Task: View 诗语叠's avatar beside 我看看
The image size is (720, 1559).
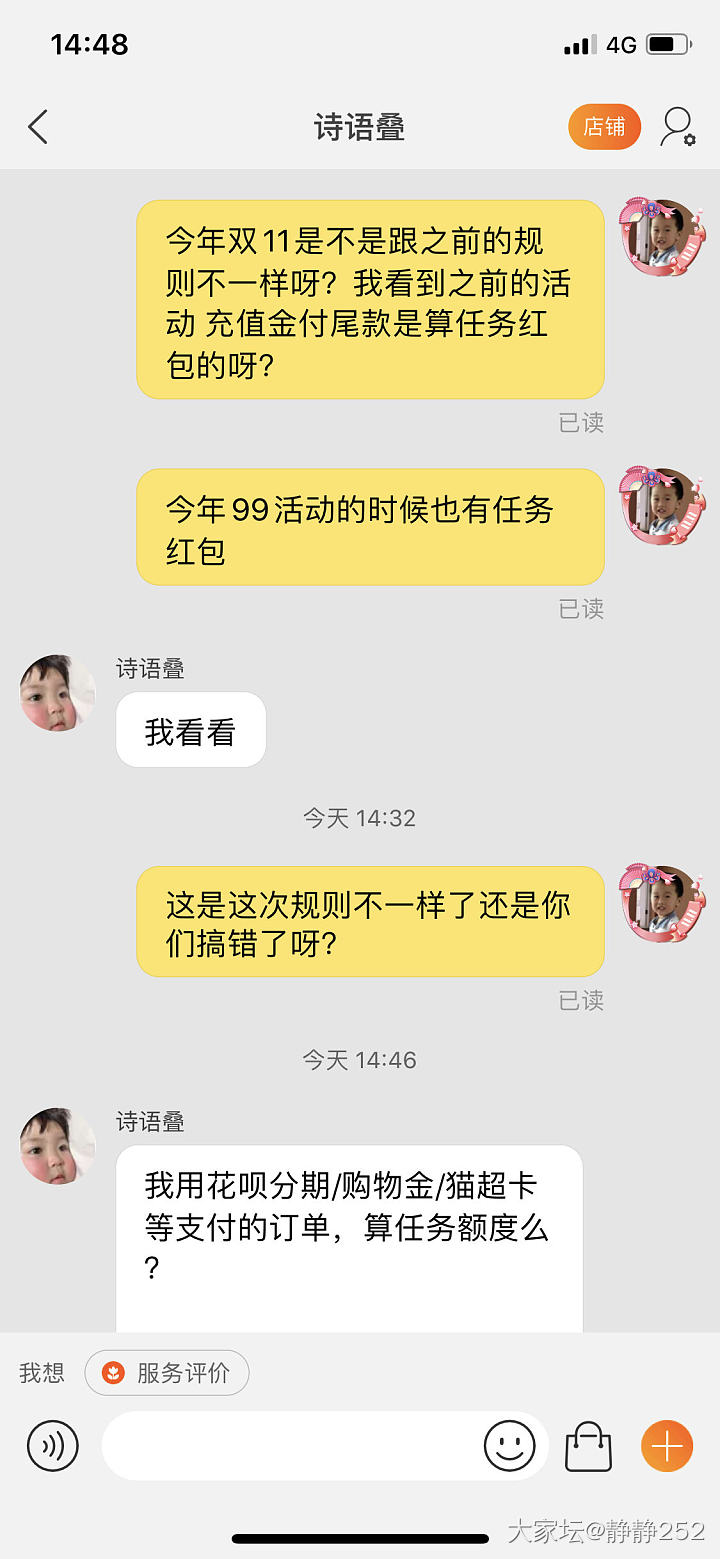Action: point(58,693)
